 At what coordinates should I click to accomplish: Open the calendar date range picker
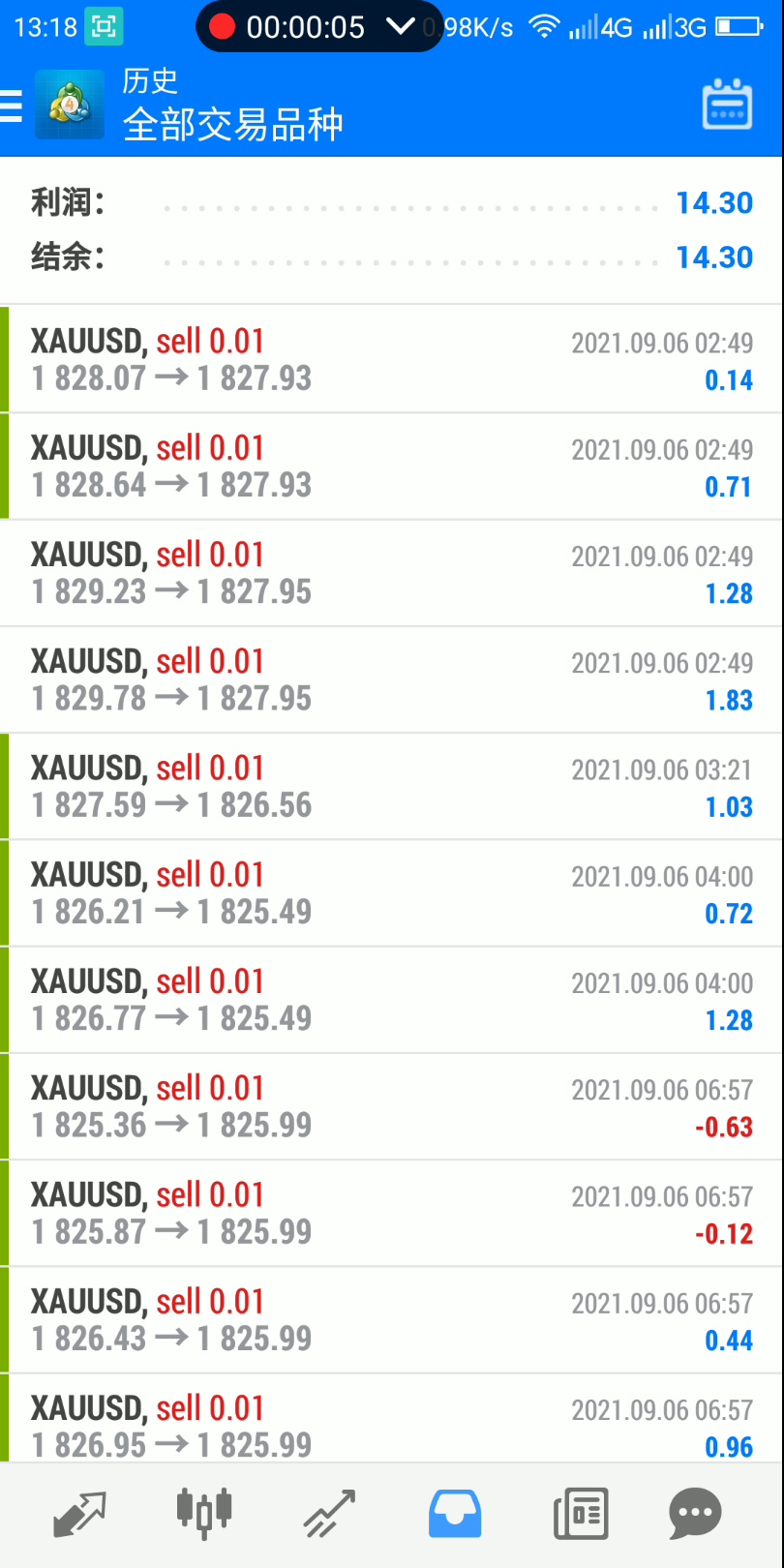click(x=727, y=105)
